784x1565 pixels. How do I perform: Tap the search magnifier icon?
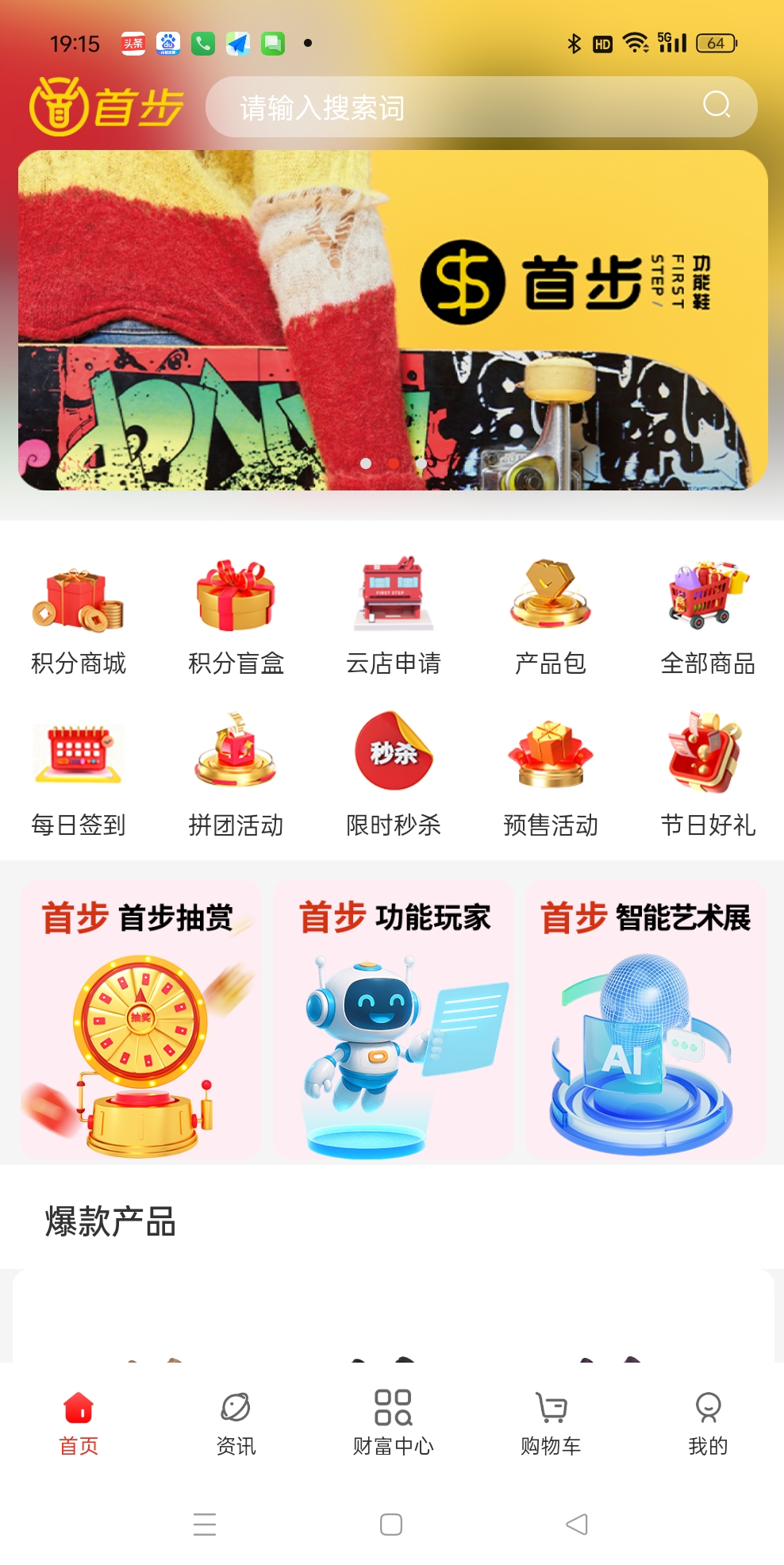(x=717, y=105)
